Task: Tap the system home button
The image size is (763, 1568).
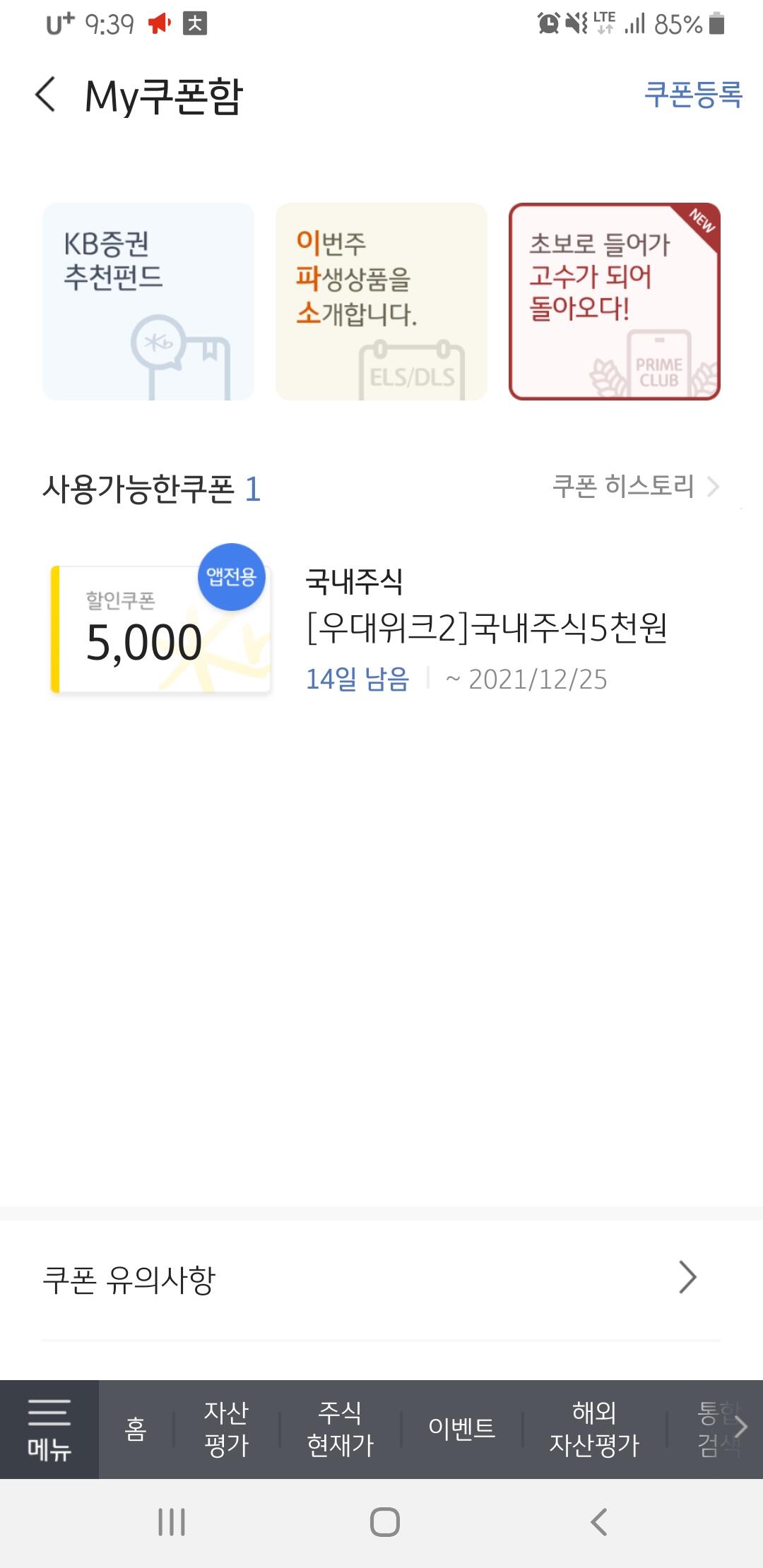Action: [x=384, y=1522]
